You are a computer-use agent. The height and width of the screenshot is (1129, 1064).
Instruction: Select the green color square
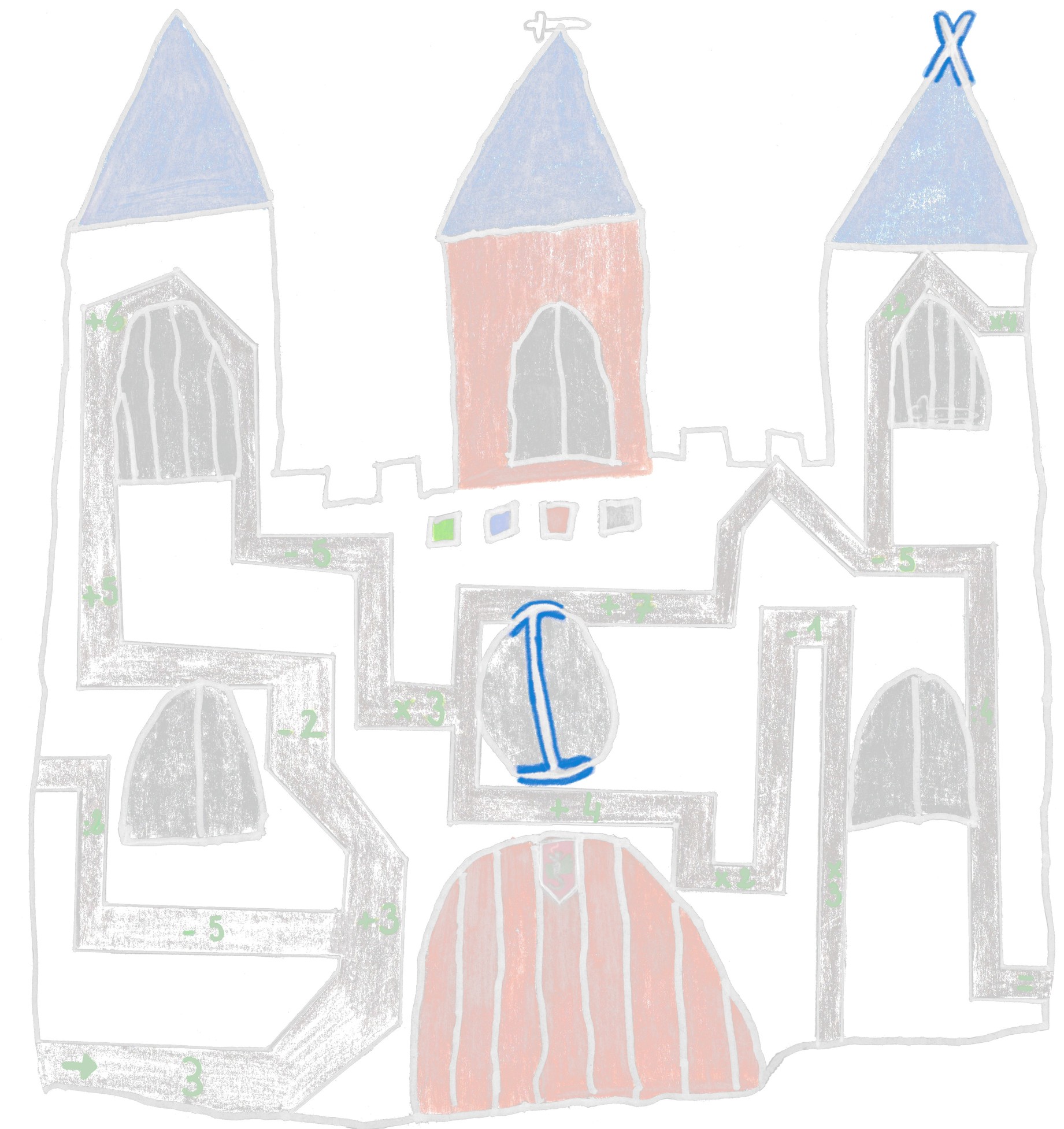click(442, 528)
